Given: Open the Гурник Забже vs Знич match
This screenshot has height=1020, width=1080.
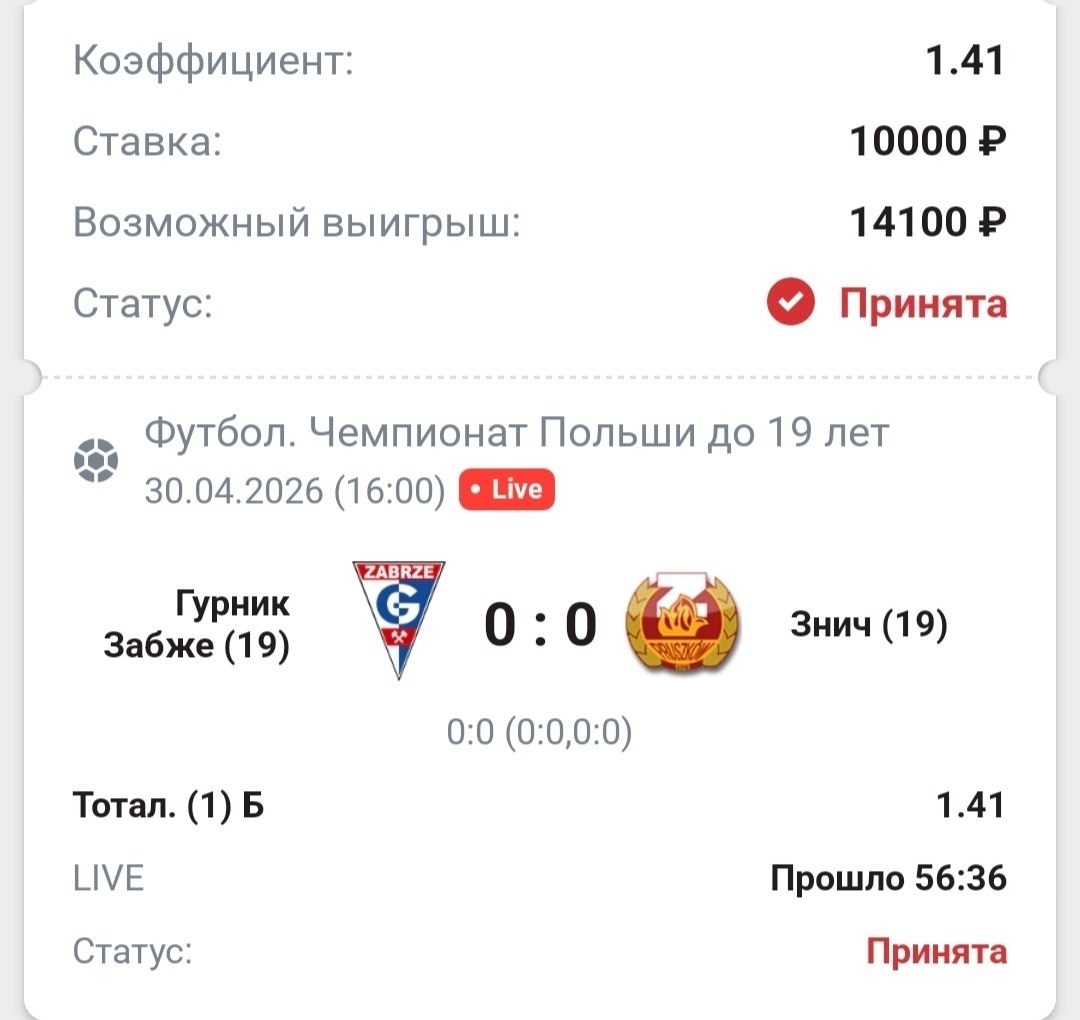Looking at the screenshot, I should (540, 626).
